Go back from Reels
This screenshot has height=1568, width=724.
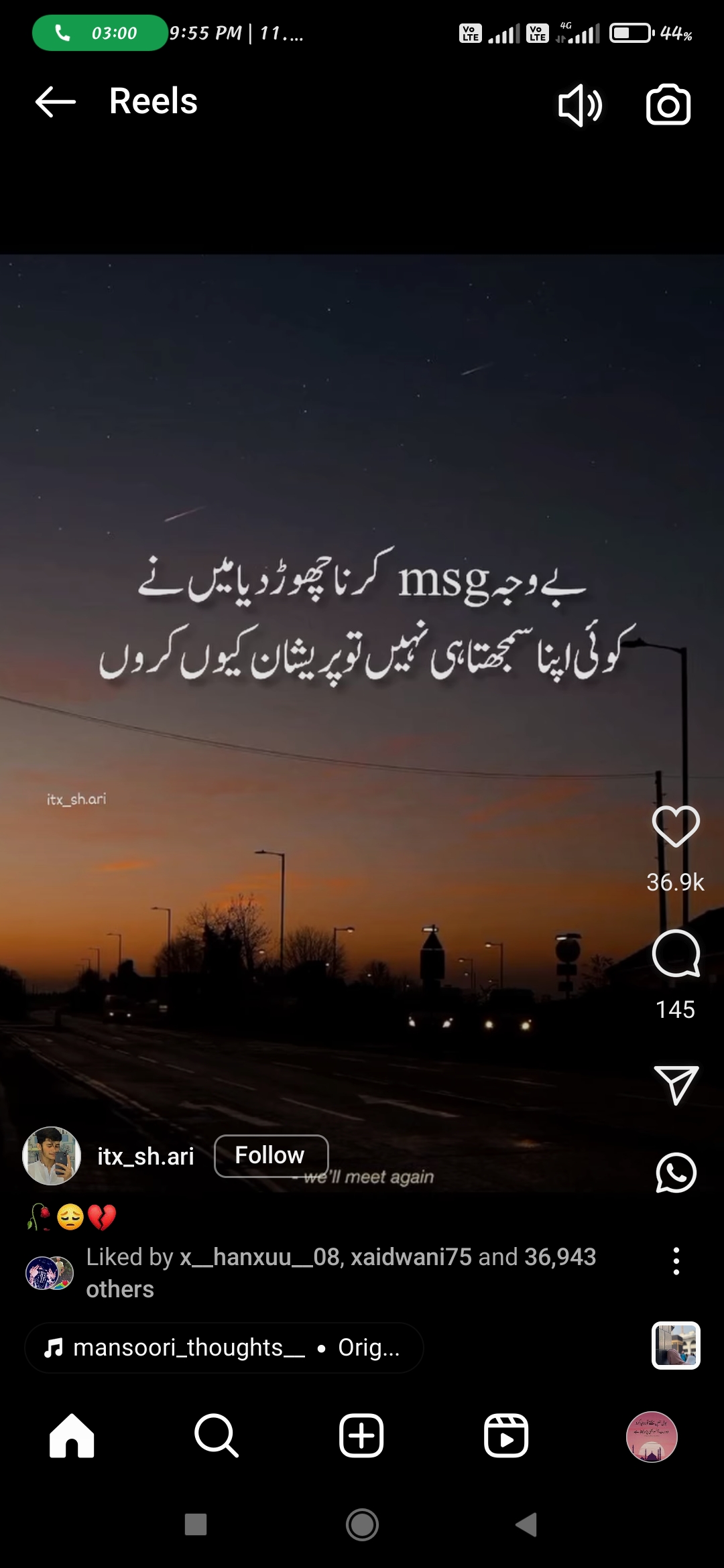55,103
